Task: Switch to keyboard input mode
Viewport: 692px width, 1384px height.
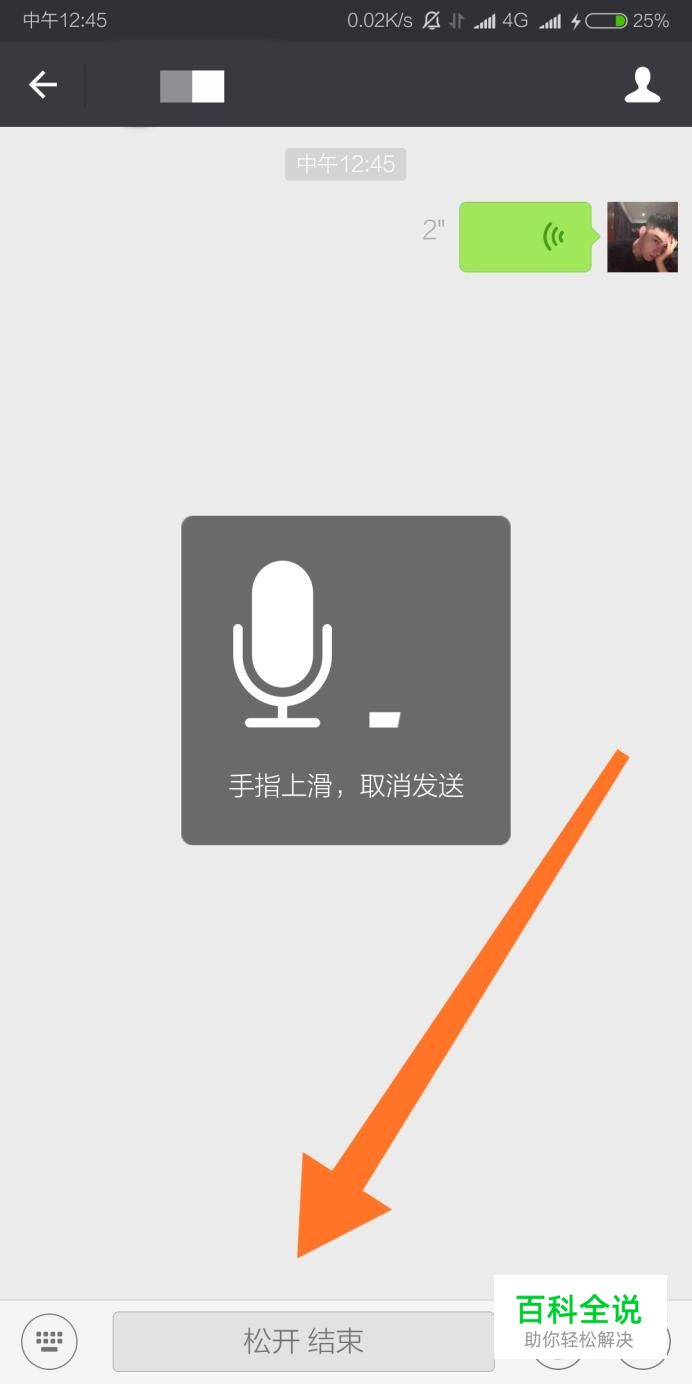Action: click(x=49, y=1341)
